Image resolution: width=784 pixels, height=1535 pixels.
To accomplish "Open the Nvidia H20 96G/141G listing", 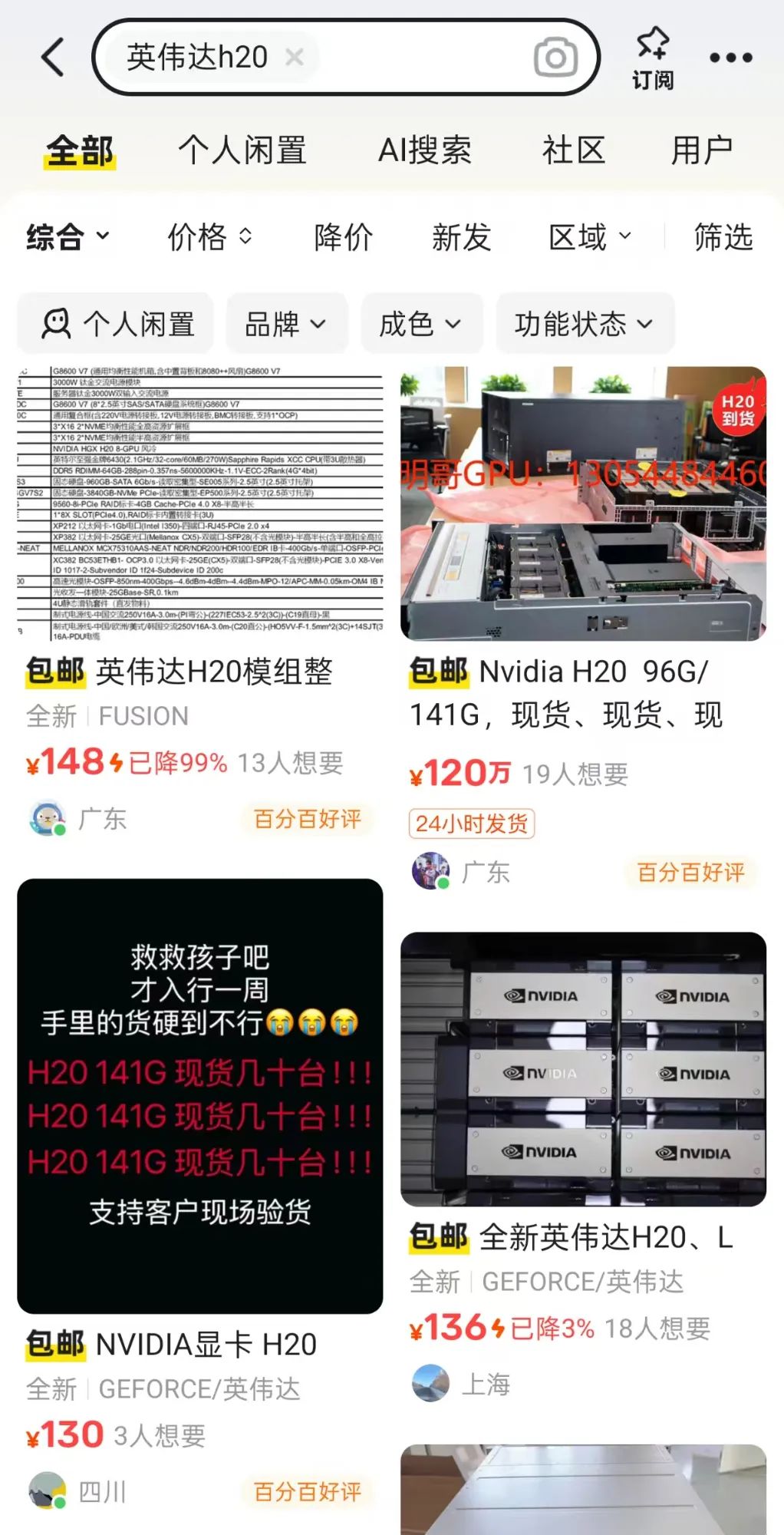I will click(583, 693).
